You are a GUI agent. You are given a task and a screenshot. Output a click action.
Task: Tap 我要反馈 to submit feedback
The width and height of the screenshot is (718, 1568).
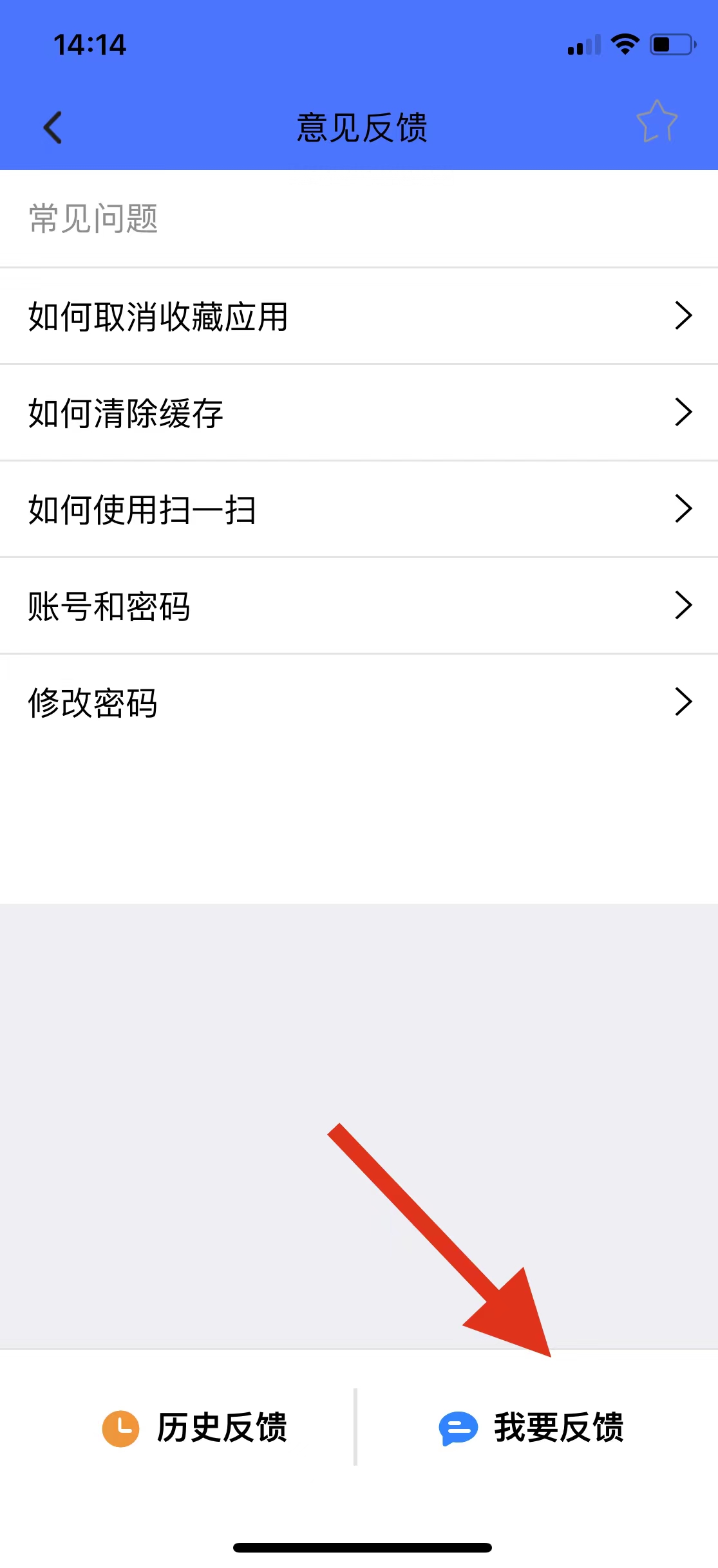pyautogui.click(x=531, y=1428)
